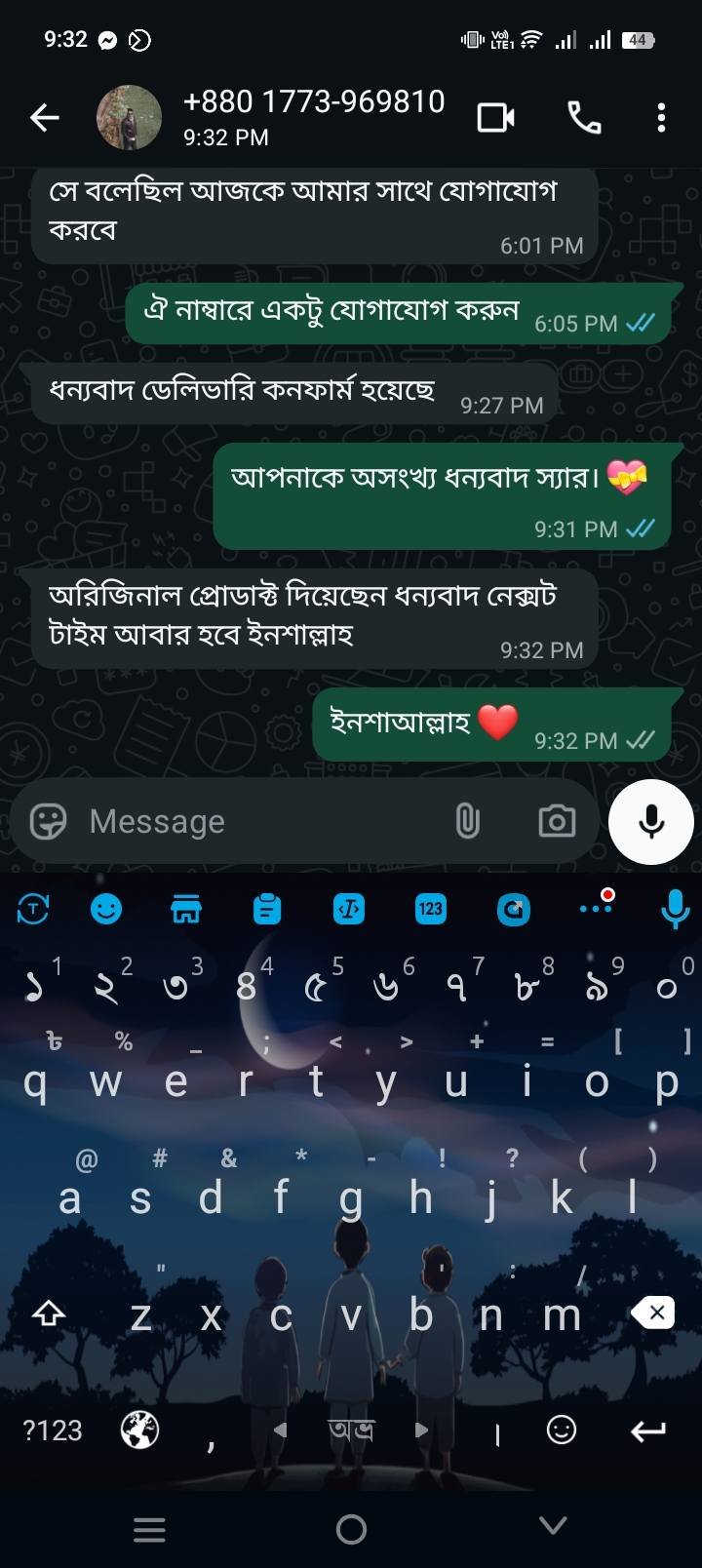Switch keyboard language with globe key
Image resolution: width=702 pixels, height=1568 pixels.
click(x=139, y=1431)
